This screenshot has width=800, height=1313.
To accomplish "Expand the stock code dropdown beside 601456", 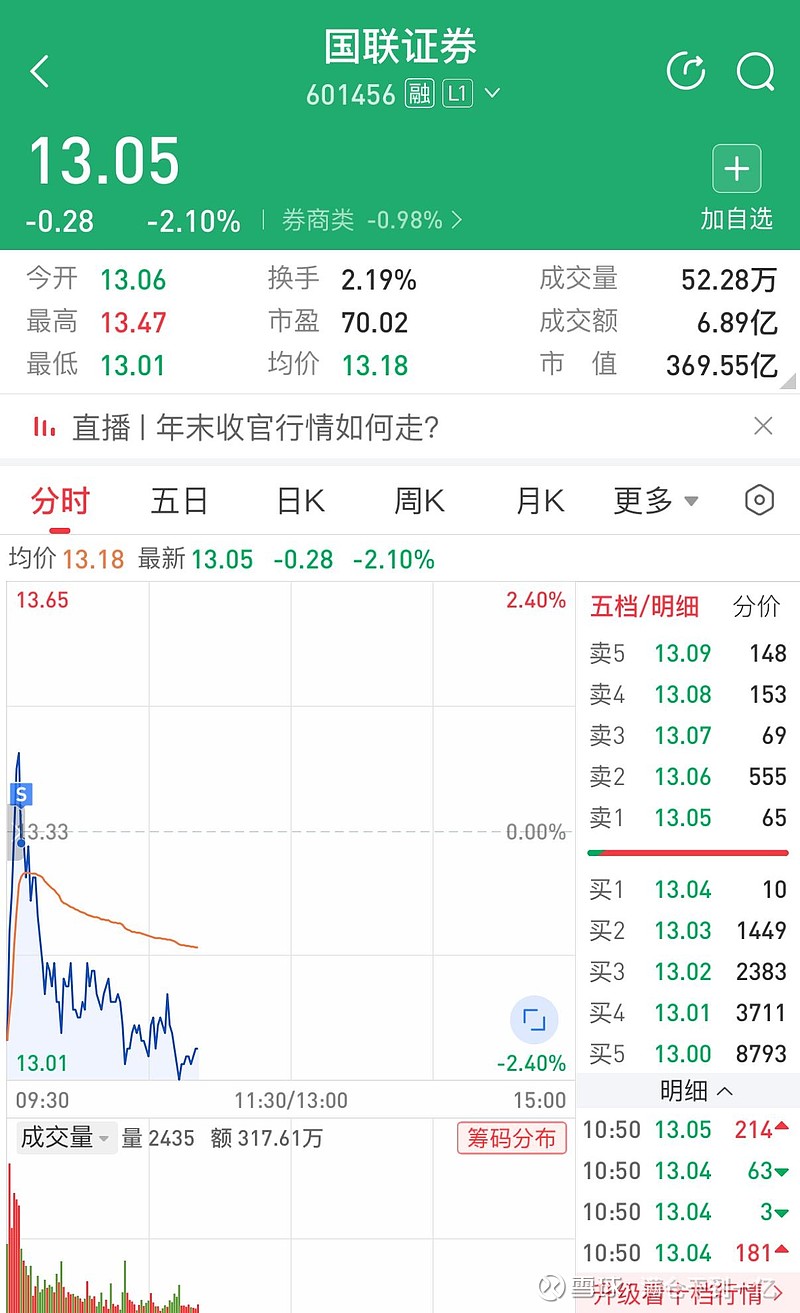I will 491,94.
